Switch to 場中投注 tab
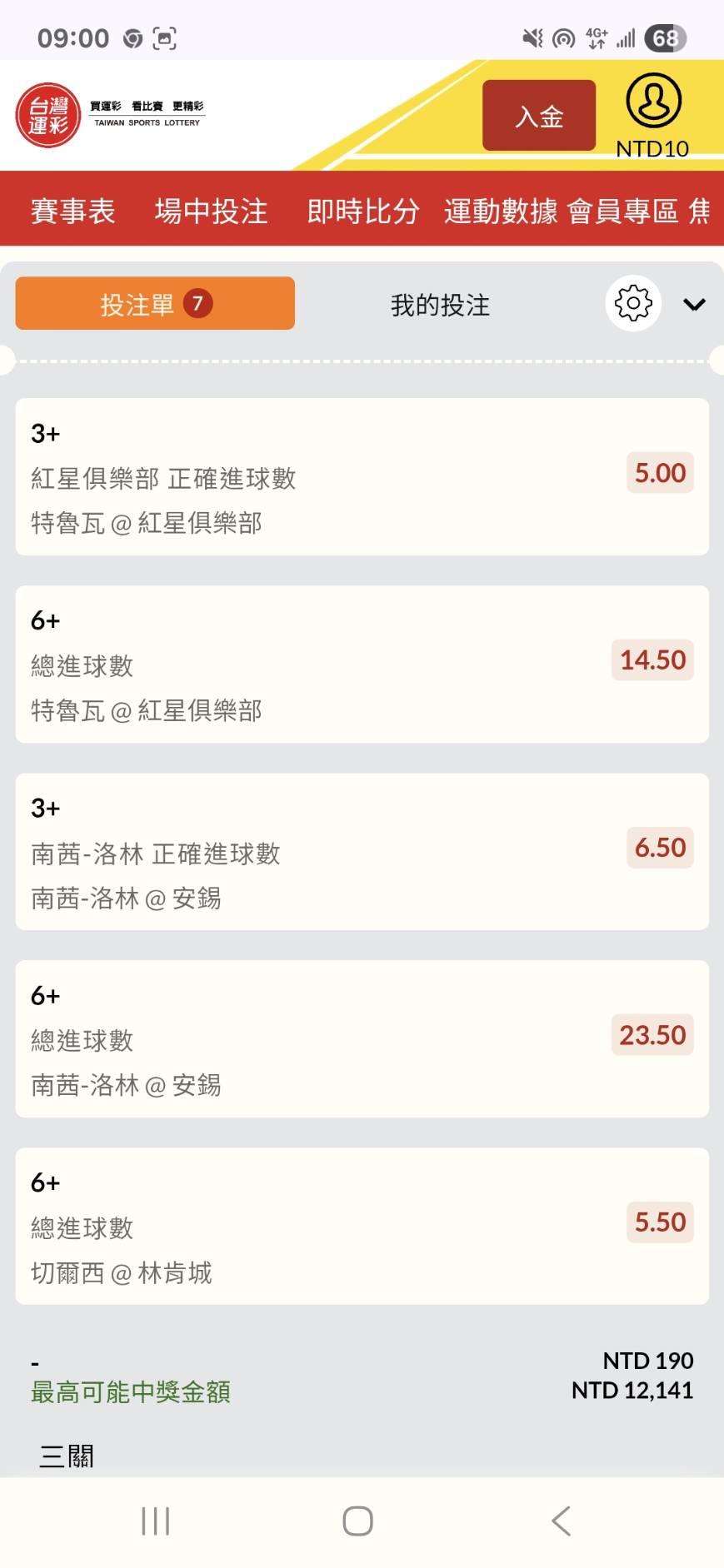724x1568 pixels. pyautogui.click(x=211, y=211)
